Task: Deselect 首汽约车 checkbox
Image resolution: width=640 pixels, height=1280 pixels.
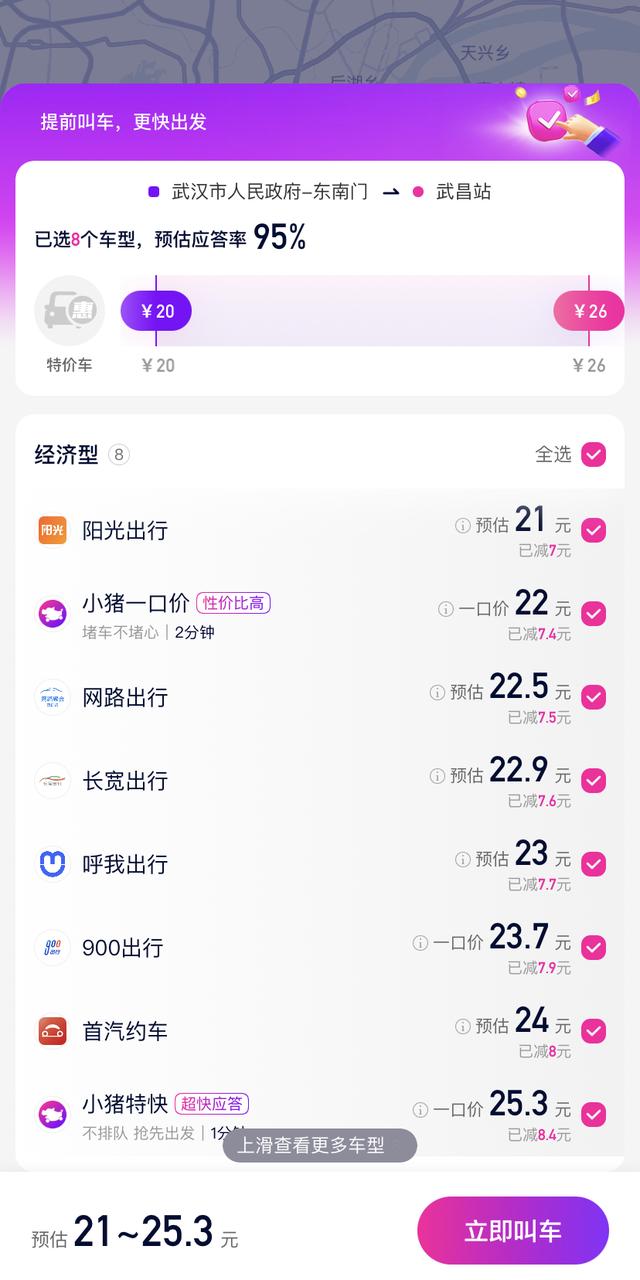Action: (x=594, y=1030)
